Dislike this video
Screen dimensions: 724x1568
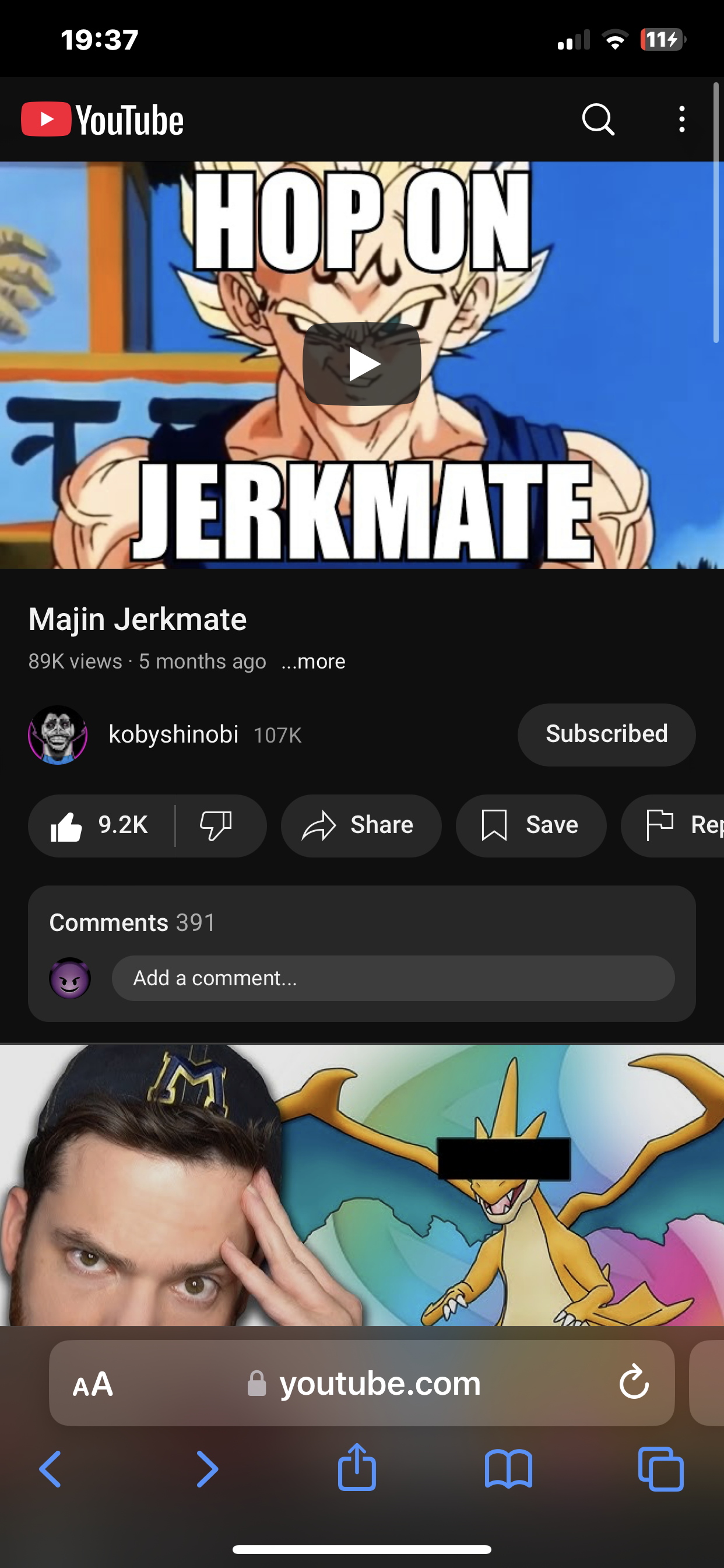217,826
